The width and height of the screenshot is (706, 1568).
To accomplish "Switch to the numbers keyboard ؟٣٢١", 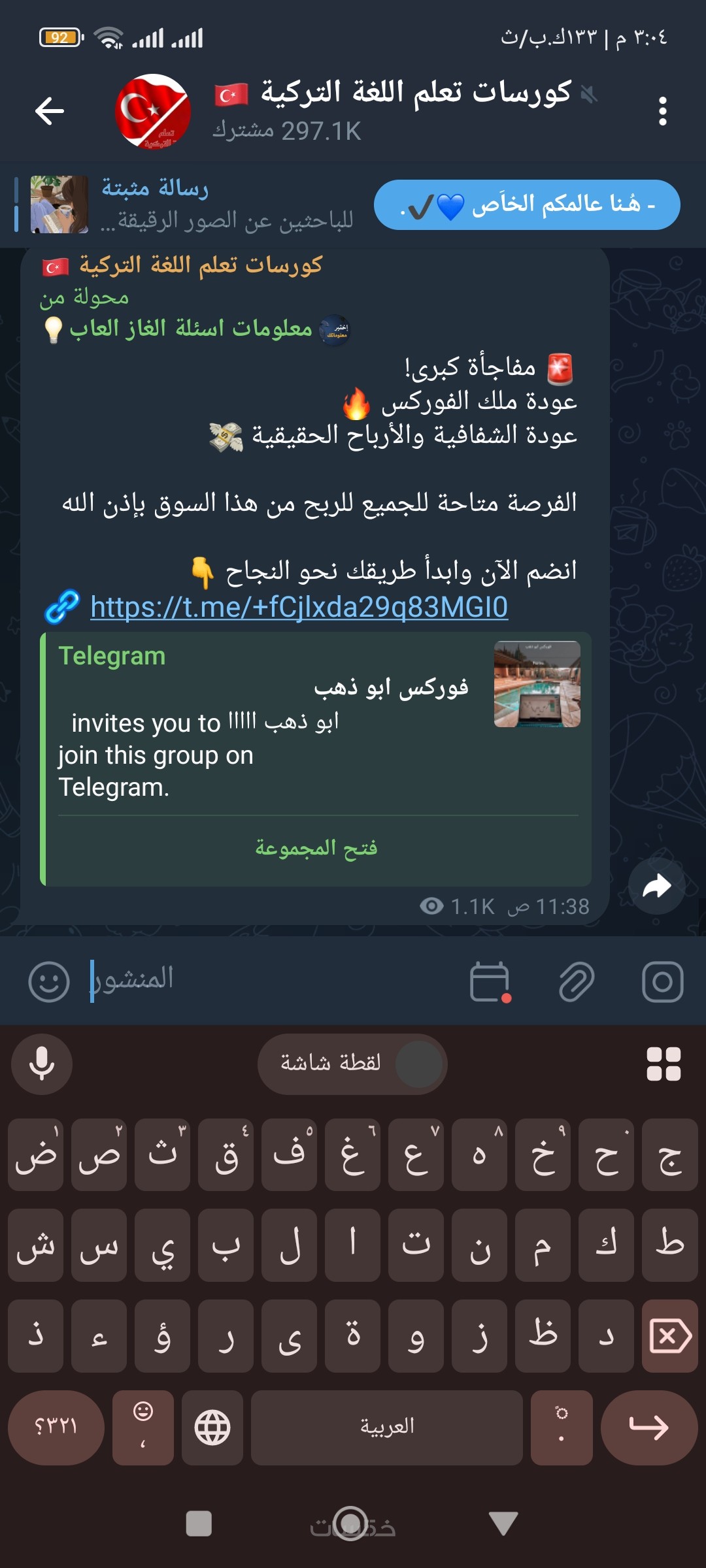I will coord(56,1427).
